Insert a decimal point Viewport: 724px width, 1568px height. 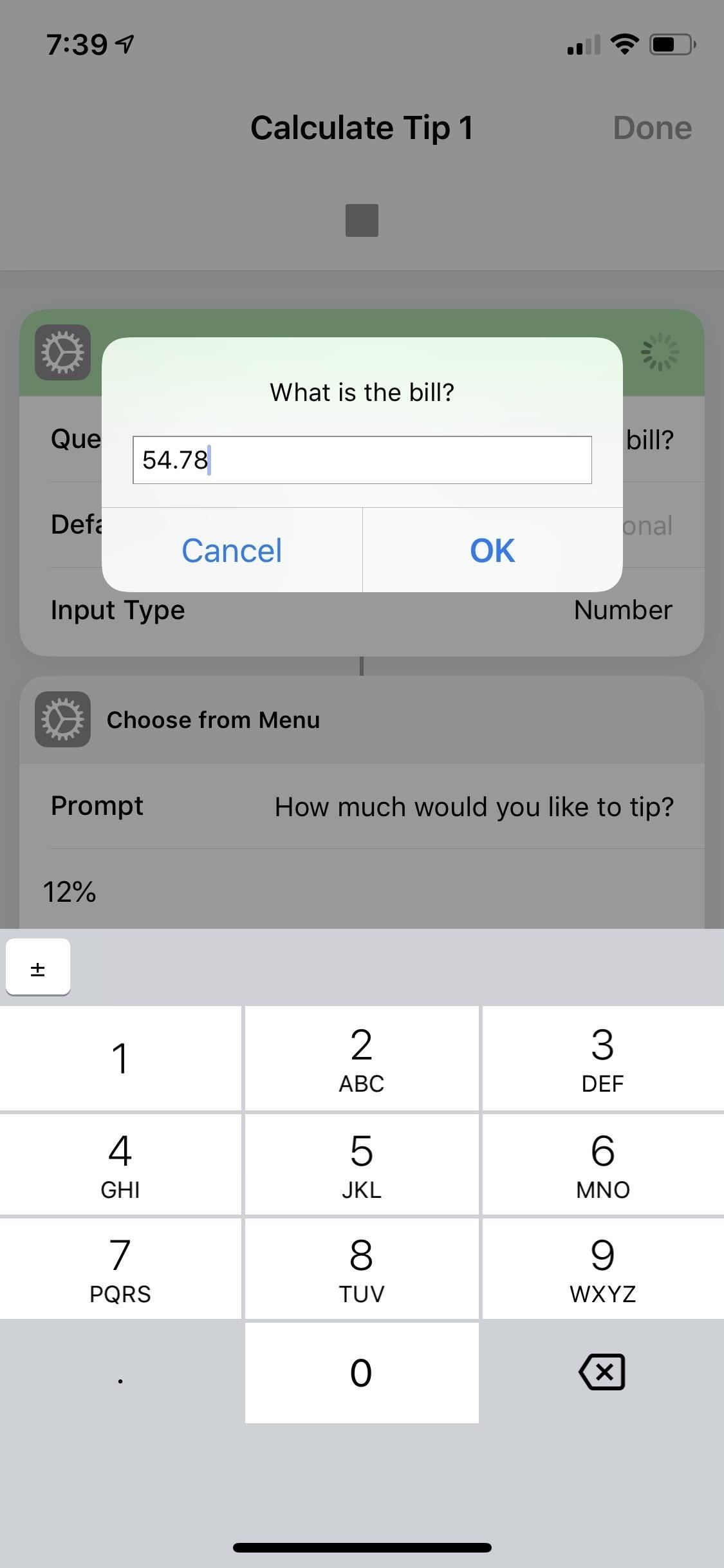click(x=120, y=1372)
